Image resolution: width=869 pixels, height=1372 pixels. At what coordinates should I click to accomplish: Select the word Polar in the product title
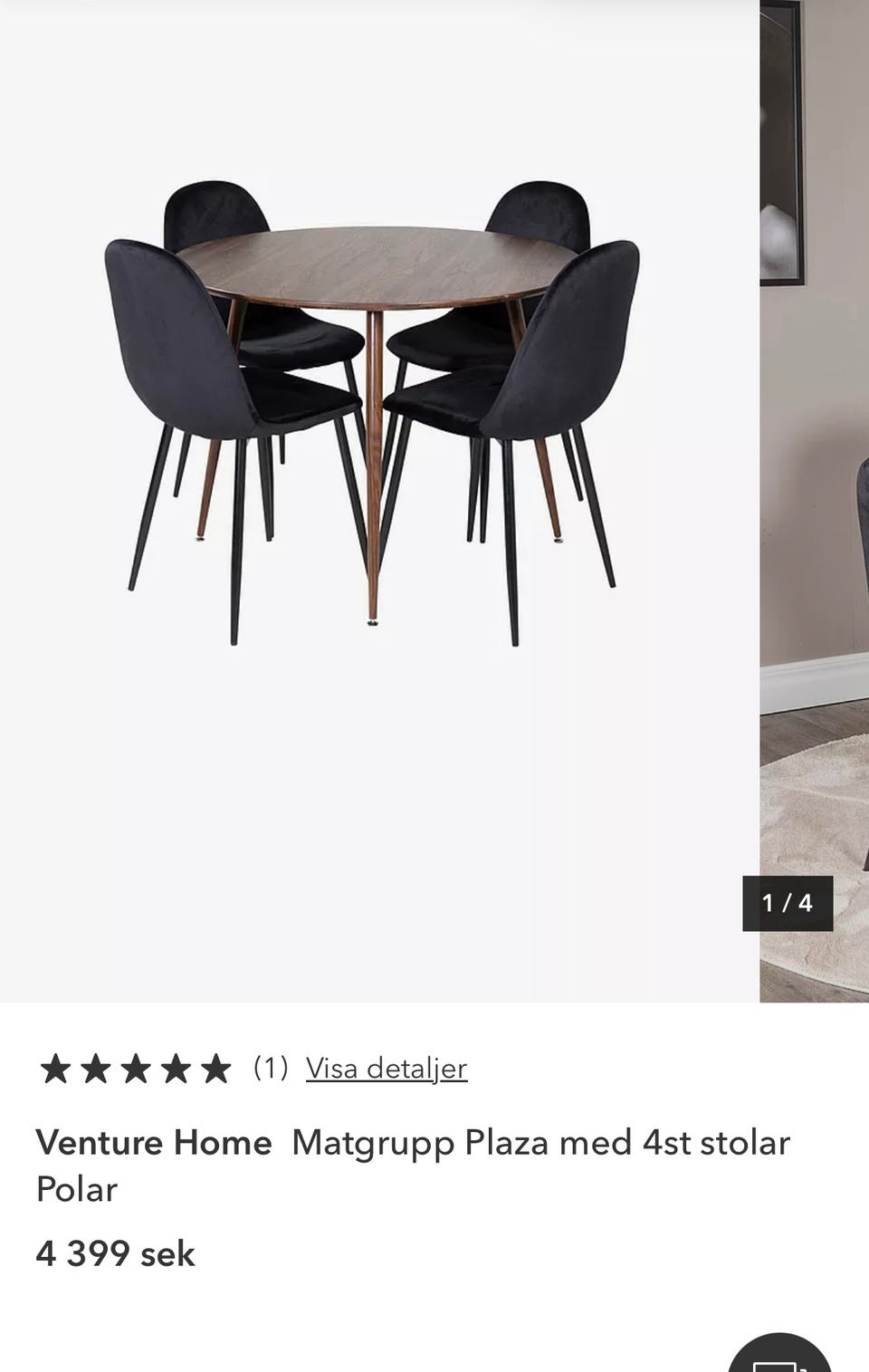coord(76,1191)
